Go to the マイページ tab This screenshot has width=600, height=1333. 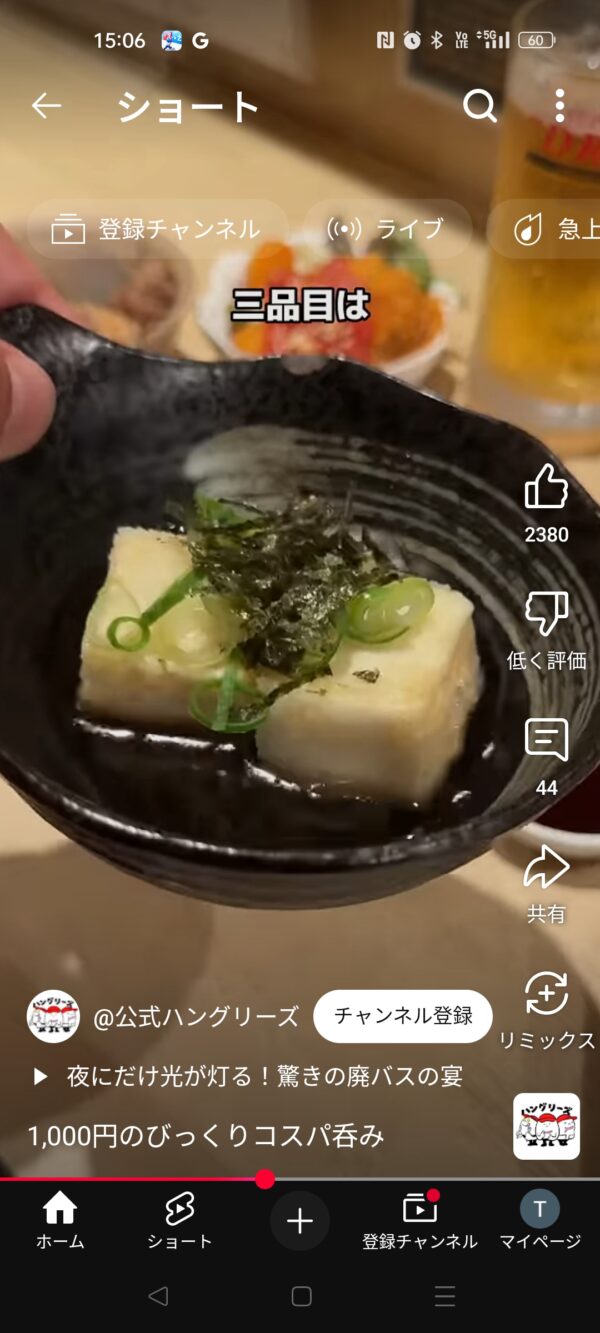[540, 1221]
